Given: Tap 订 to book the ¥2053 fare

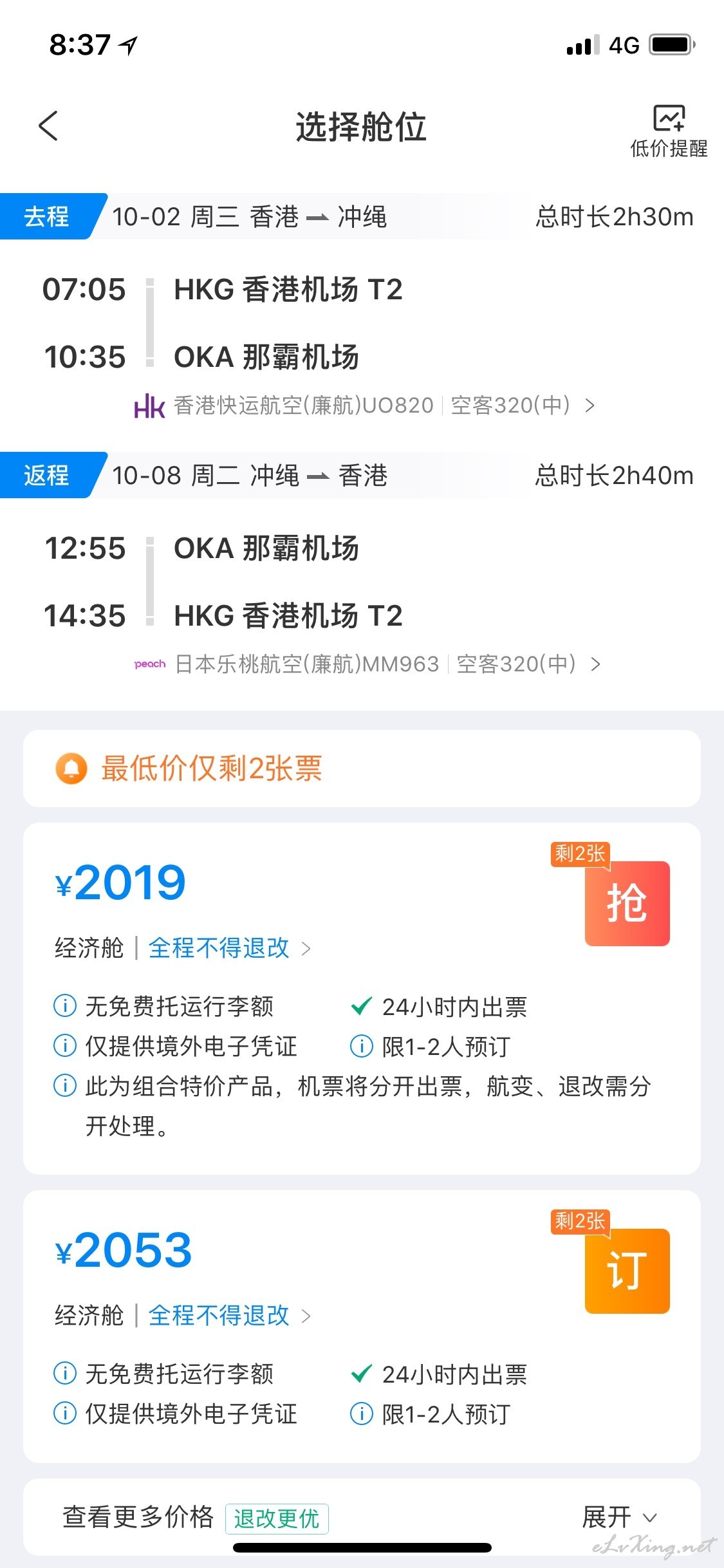Looking at the screenshot, I should [x=627, y=1271].
